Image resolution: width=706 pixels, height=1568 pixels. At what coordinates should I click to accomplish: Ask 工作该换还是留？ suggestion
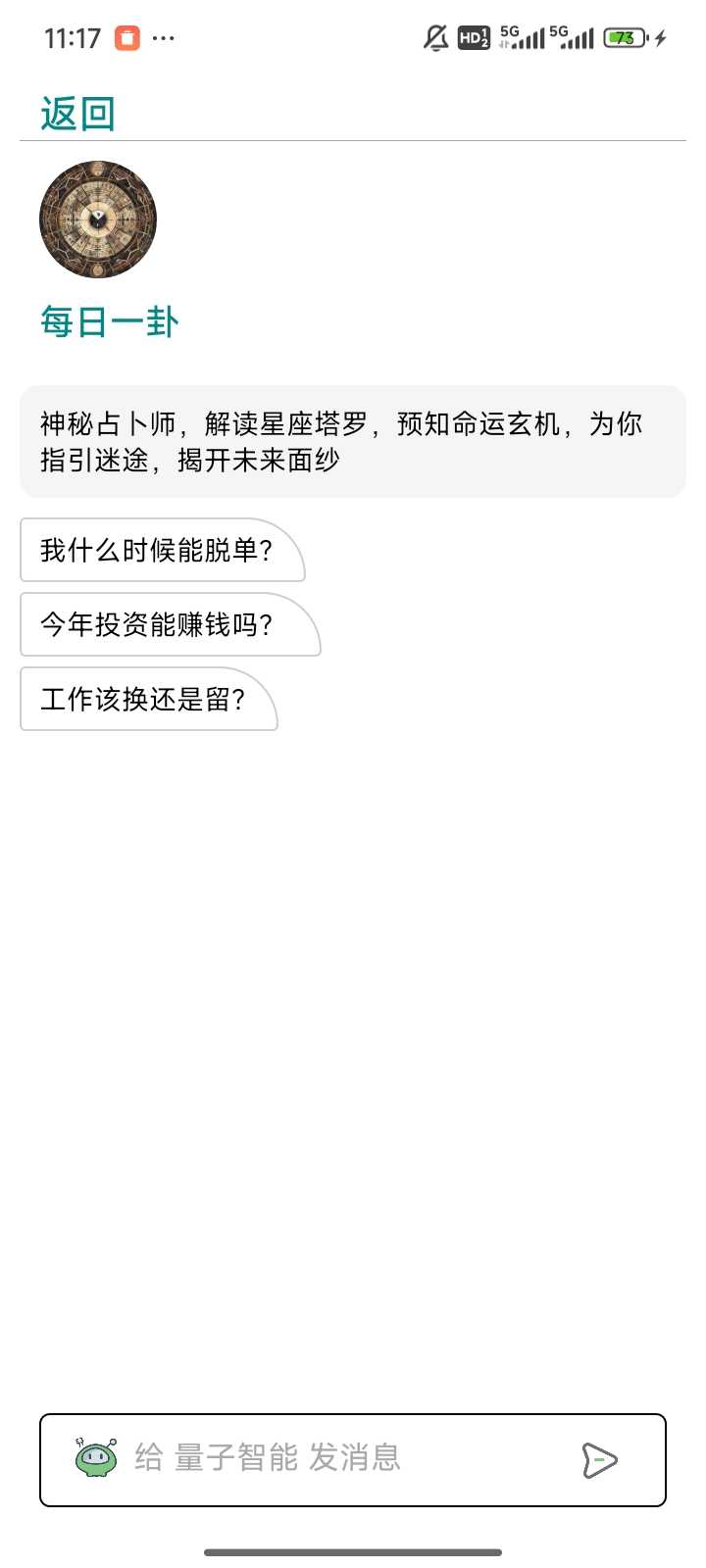[143, 700]
